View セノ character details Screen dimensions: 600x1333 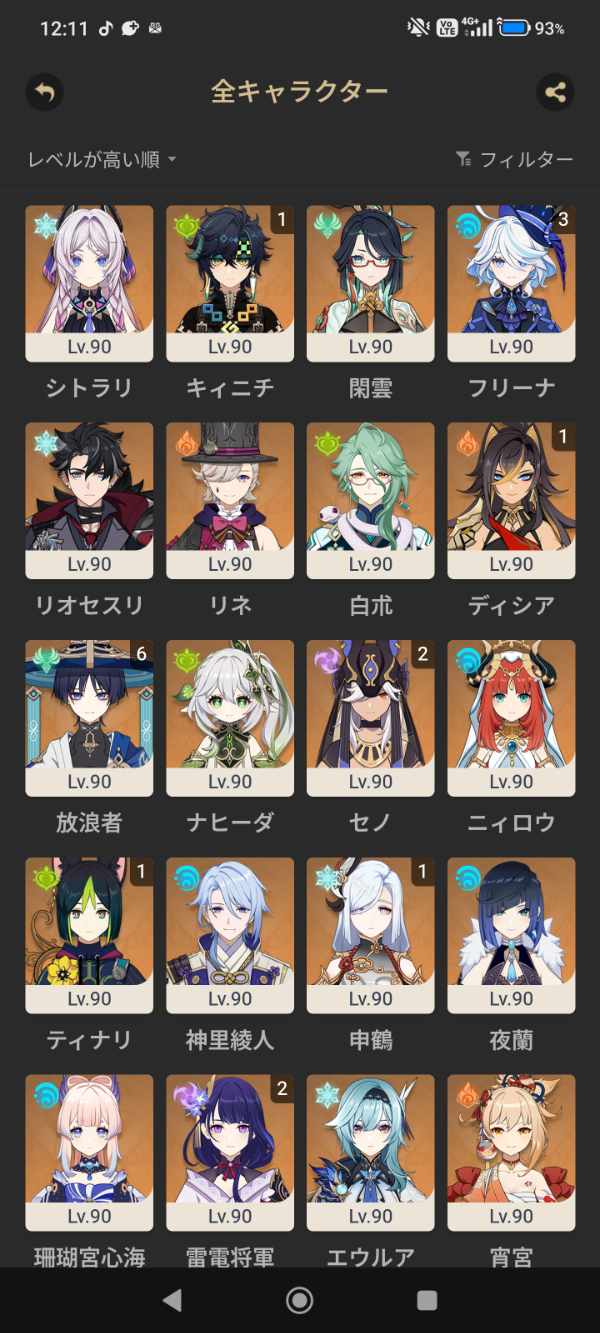370,718
